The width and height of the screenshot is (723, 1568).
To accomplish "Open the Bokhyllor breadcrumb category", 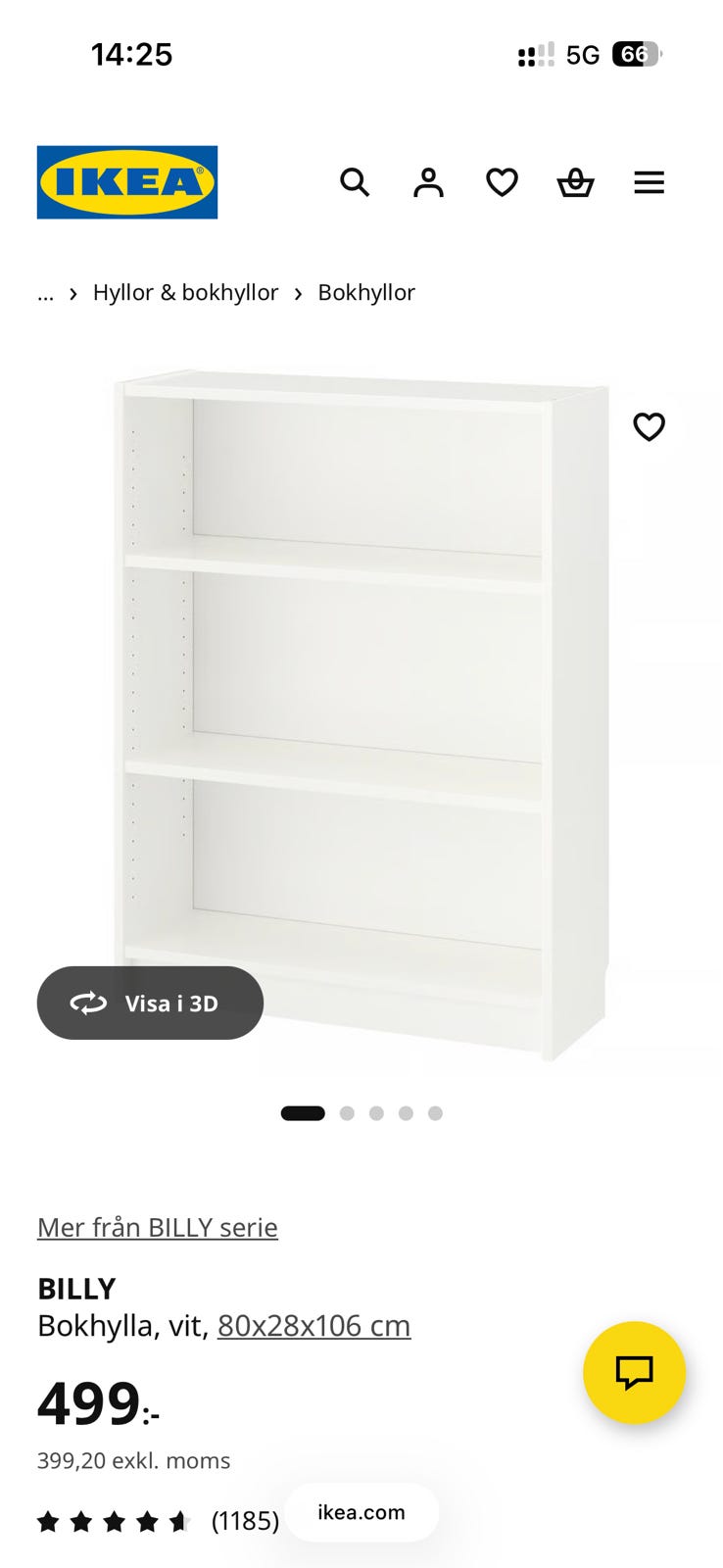I will (x=366, y=293).
